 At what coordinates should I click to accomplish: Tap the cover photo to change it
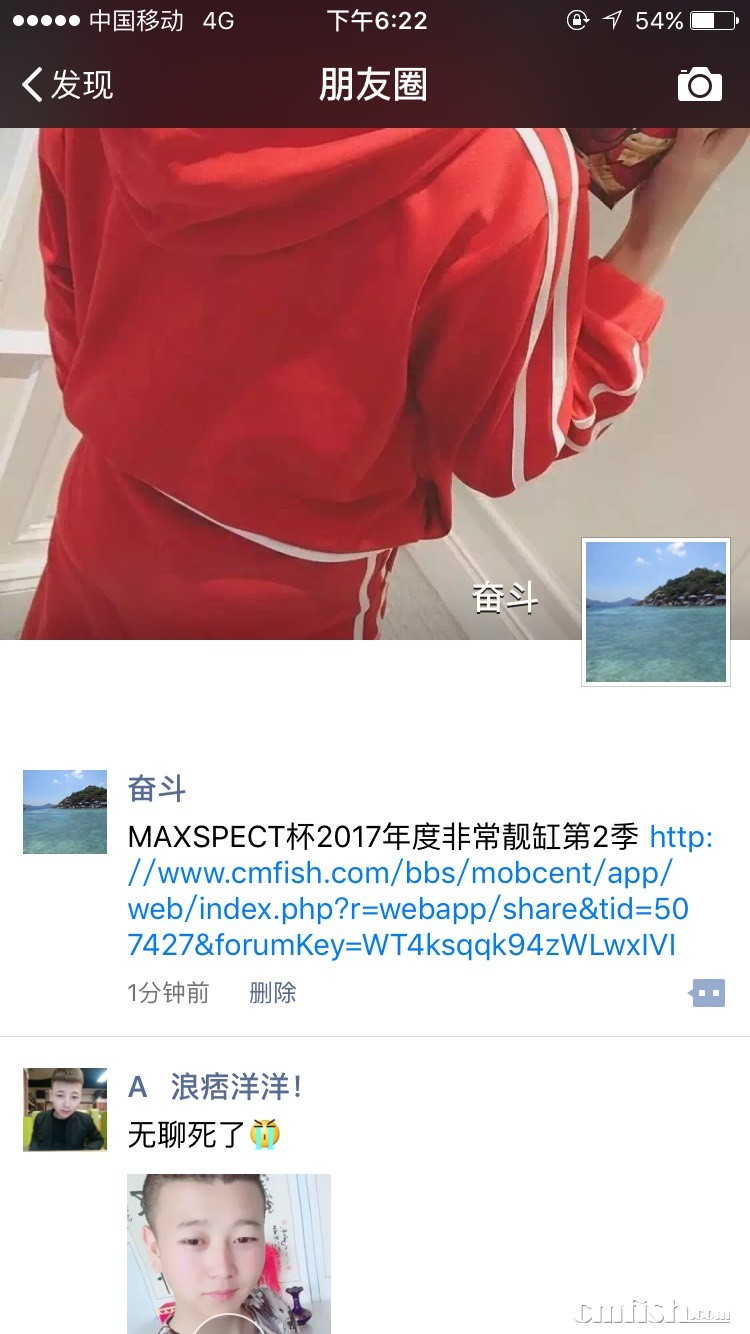pos(300,380)
